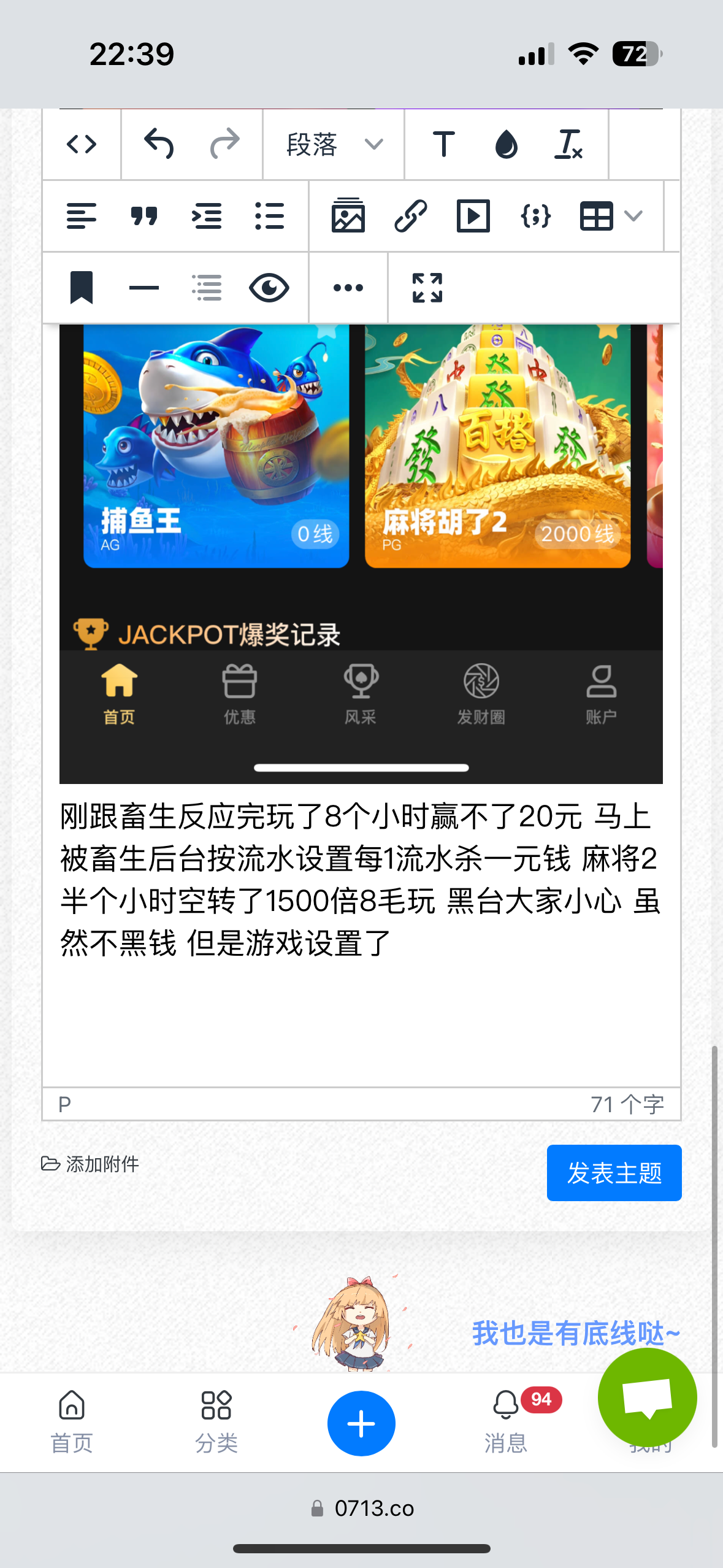Open the green chat bubble
The image size is (723, 1568).
647,1397
